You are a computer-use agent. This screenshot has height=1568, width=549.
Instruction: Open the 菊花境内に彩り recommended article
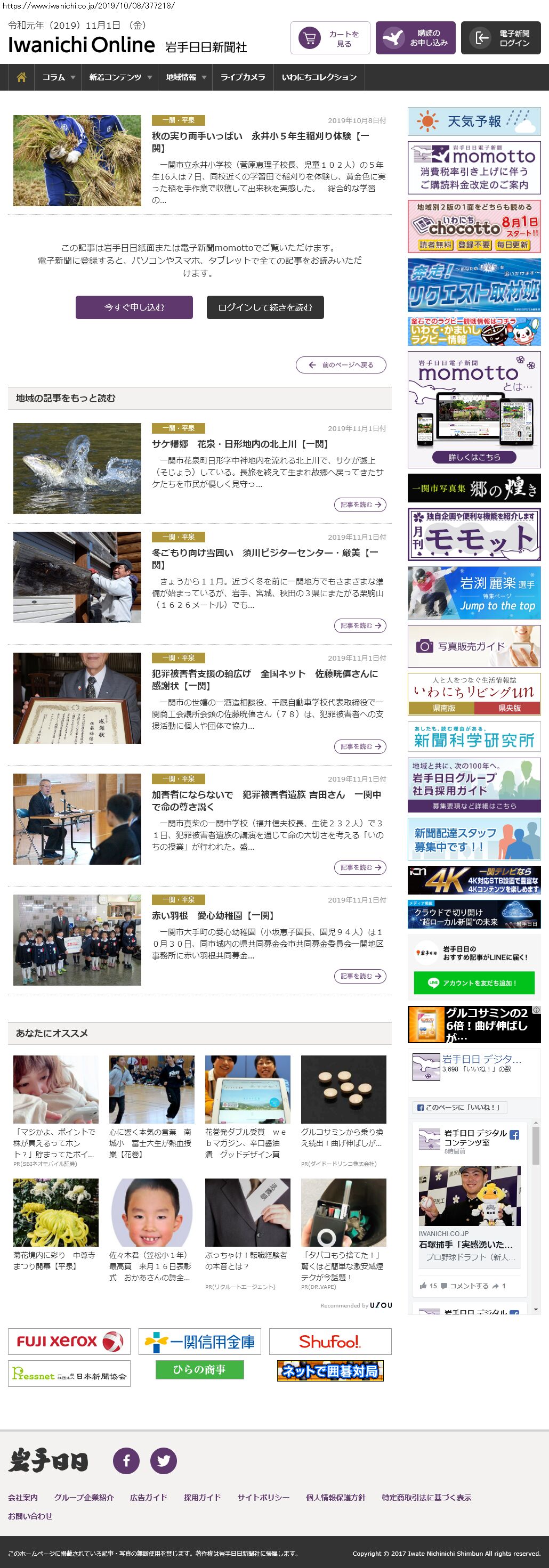click(55, 1260)
